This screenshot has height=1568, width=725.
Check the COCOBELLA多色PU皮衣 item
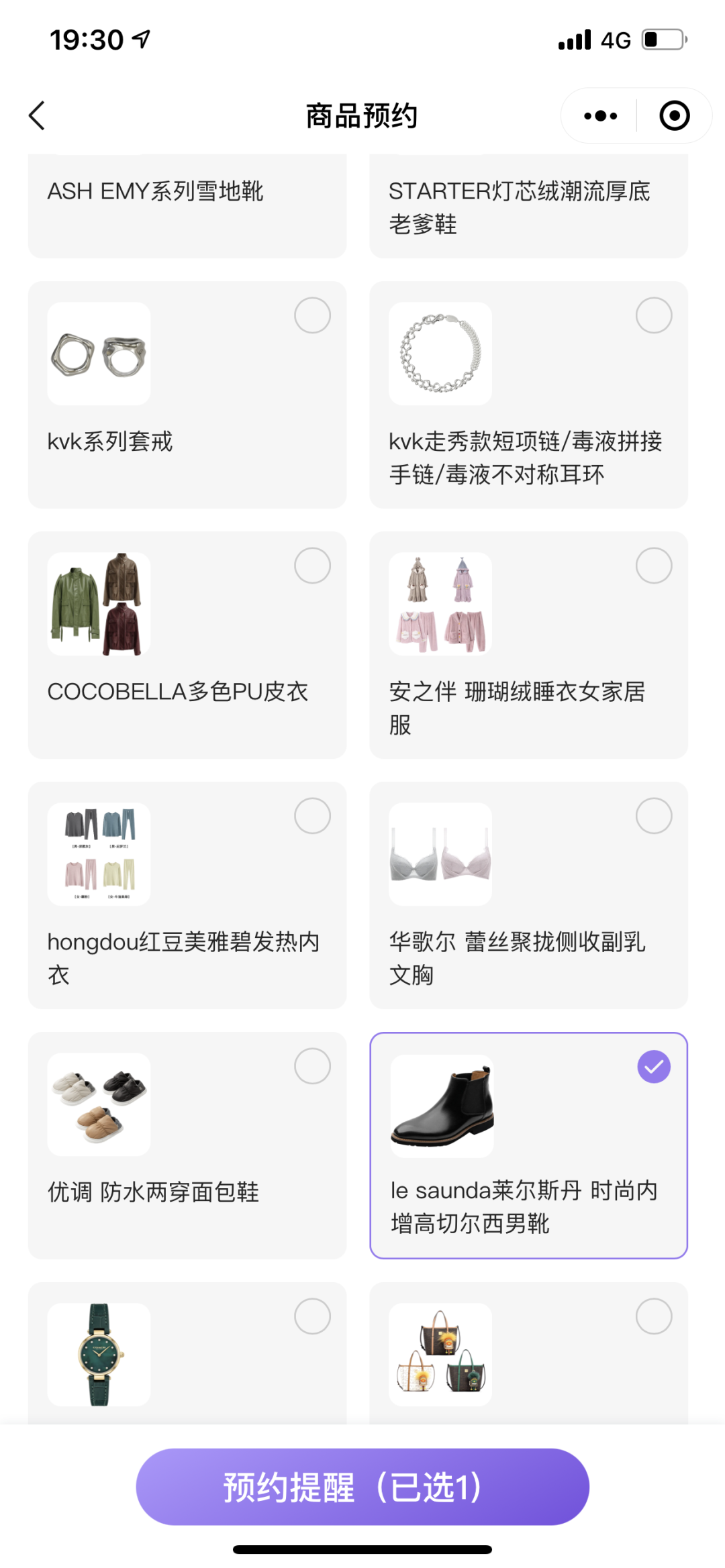[312, 566]
